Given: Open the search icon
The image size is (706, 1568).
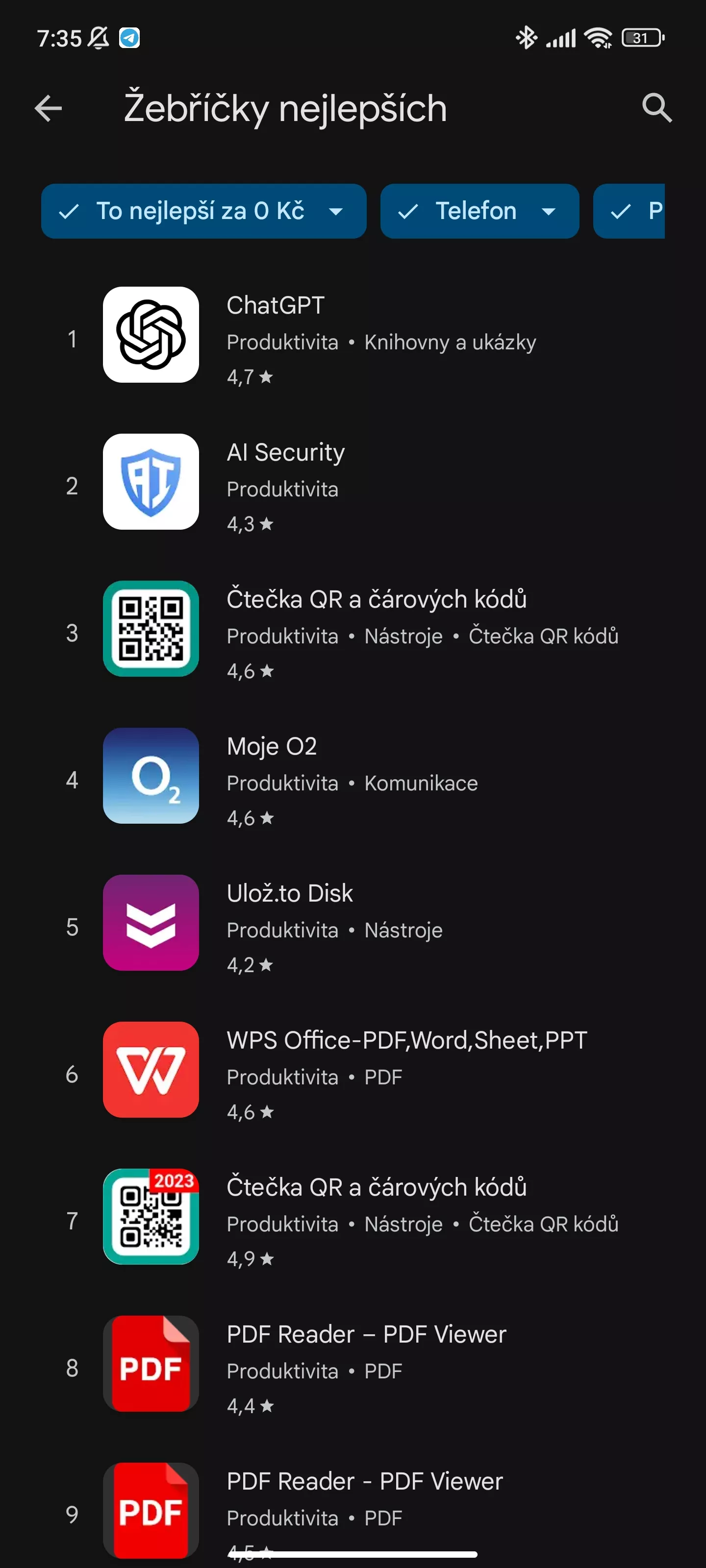Looking at the screenshot, I should click(x=656, y=108).
